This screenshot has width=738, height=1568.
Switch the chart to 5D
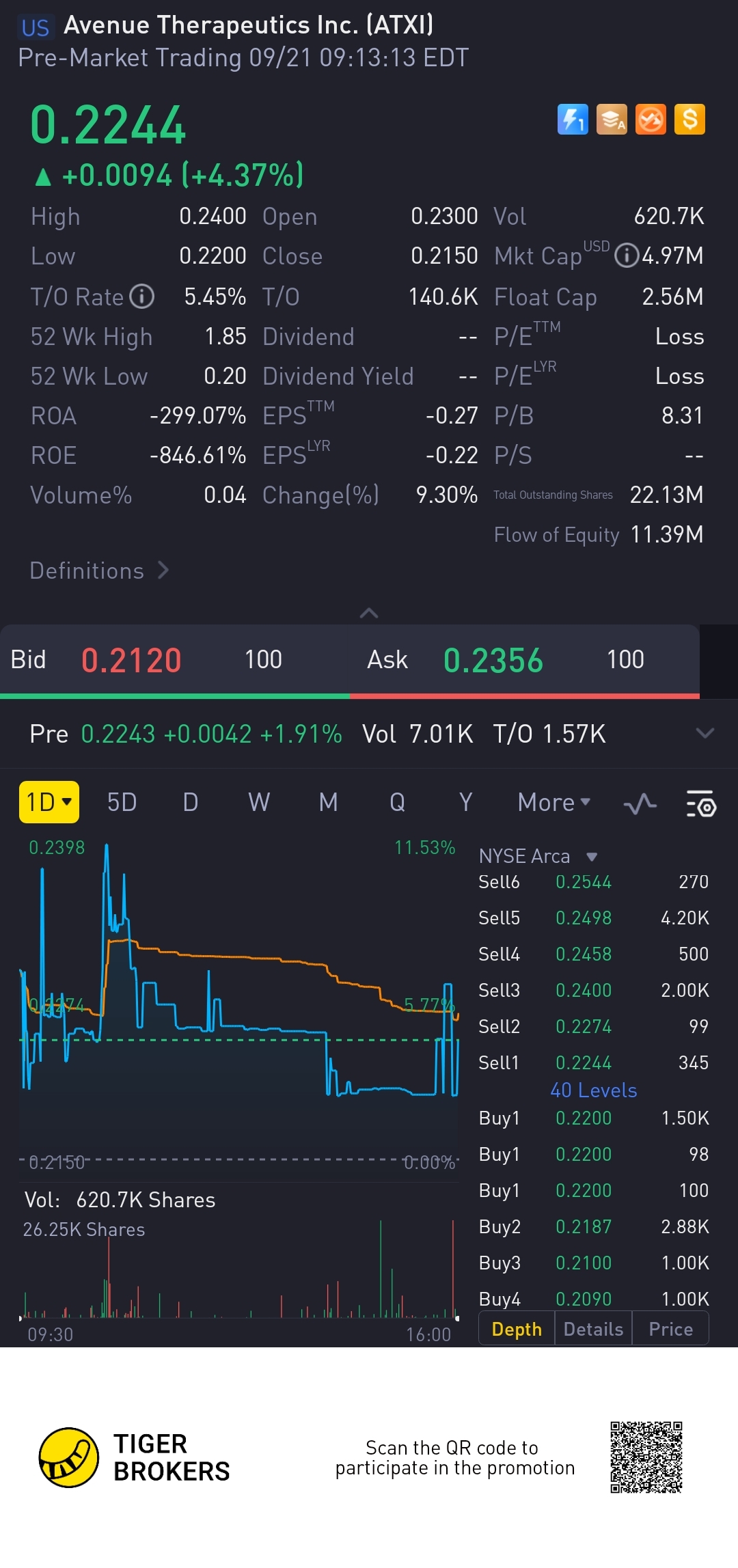122,802
